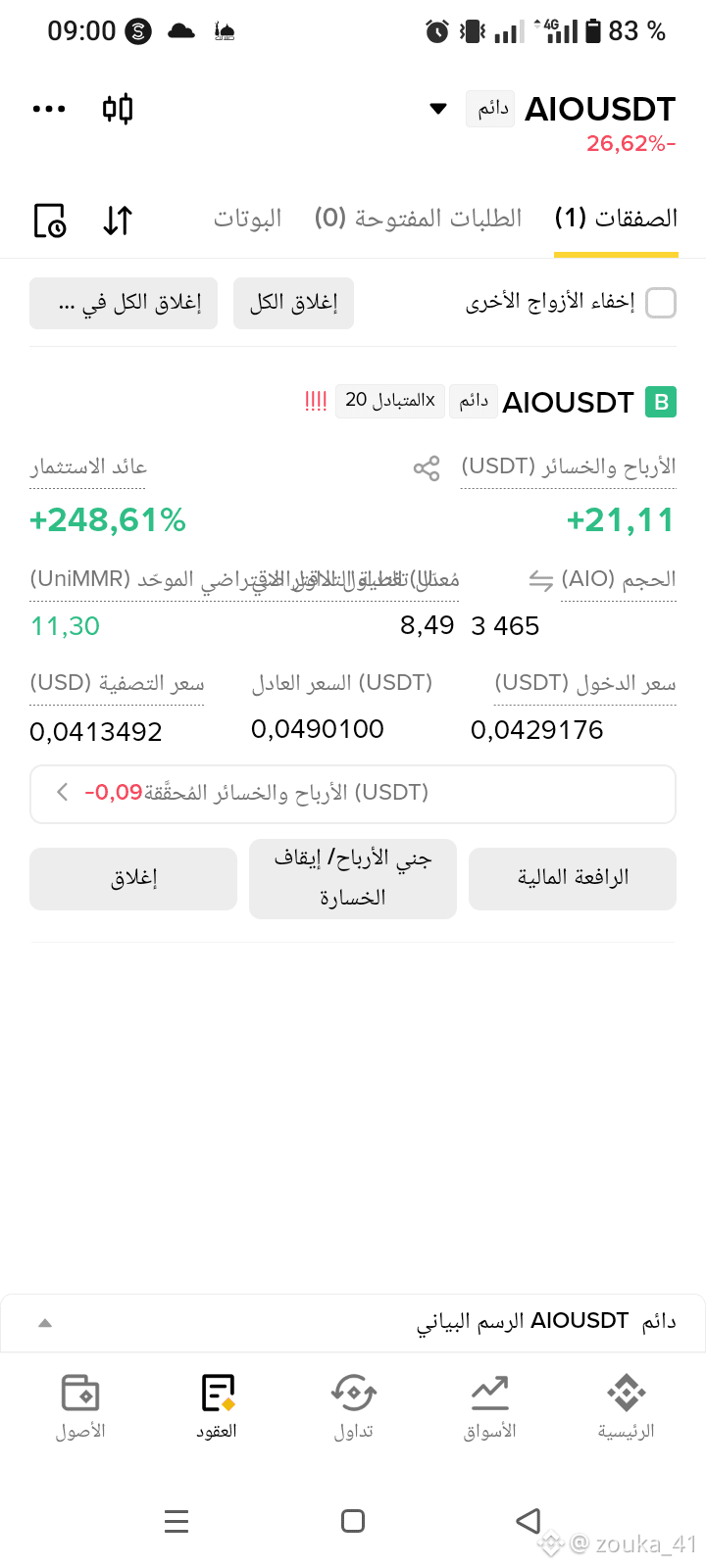Open the three-dot overflow menu
Screen dimensions: 706x1568
(49, 109)
